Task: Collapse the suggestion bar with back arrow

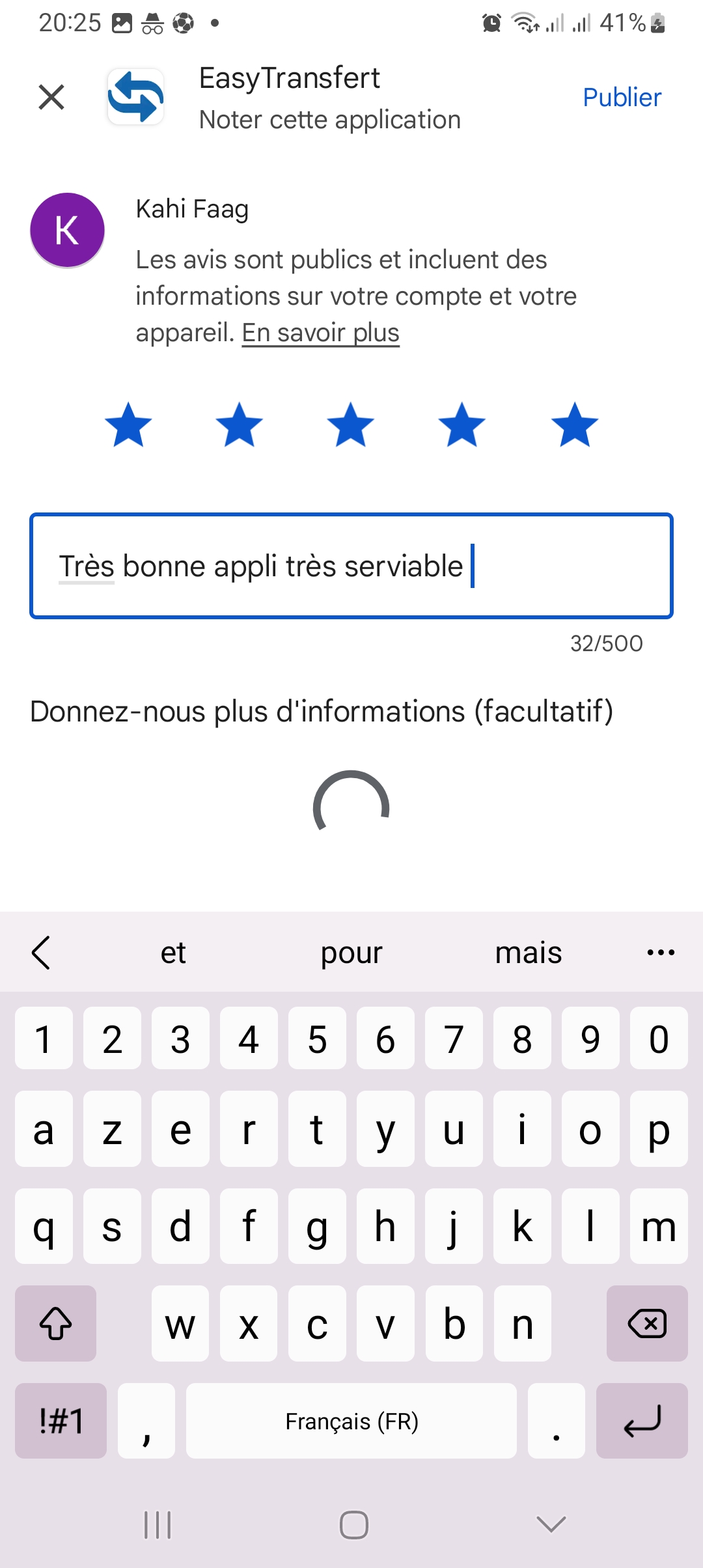Action: tap(41, 953)
